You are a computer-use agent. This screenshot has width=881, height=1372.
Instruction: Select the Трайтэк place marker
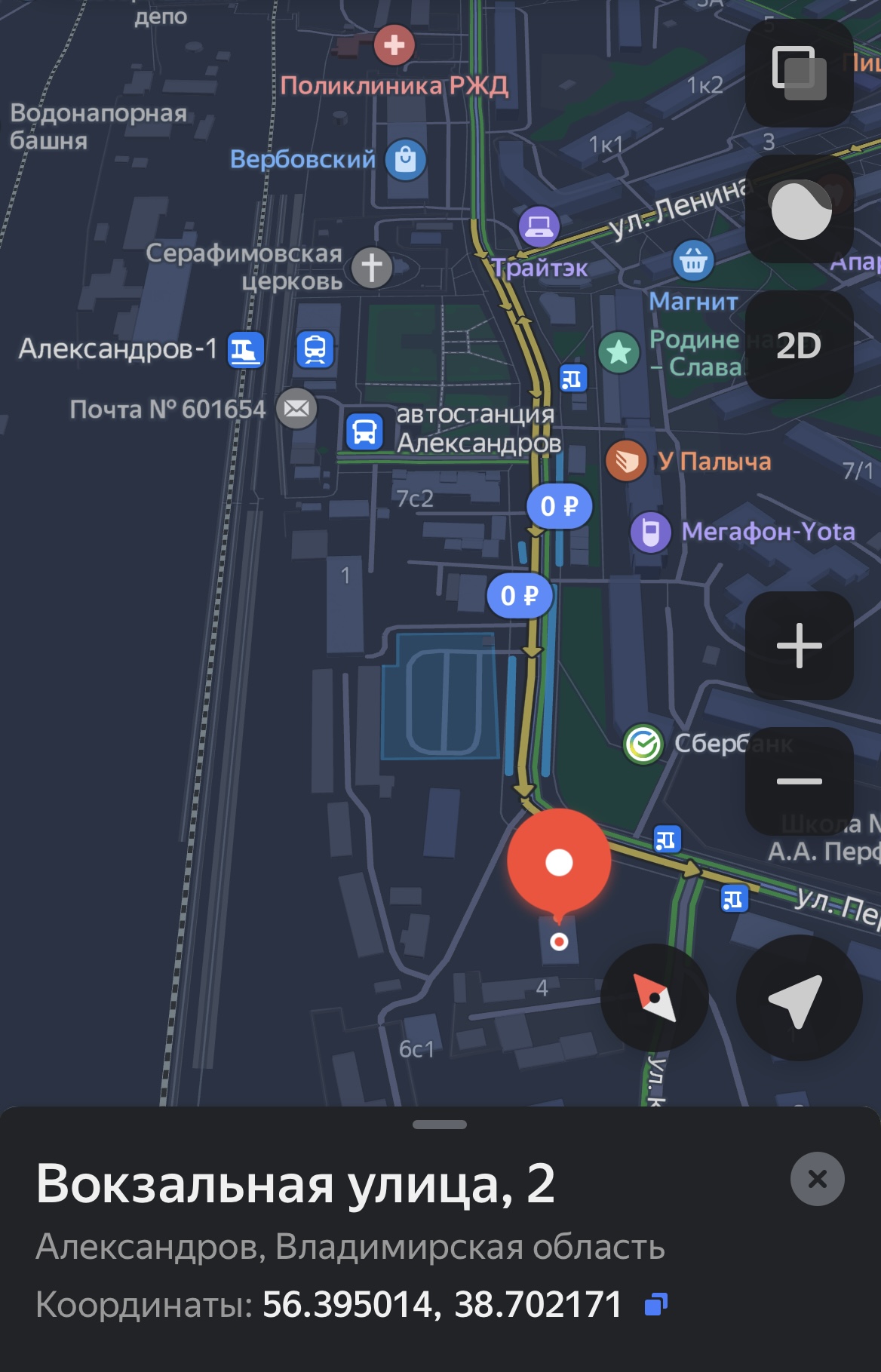tap(539, 226)
